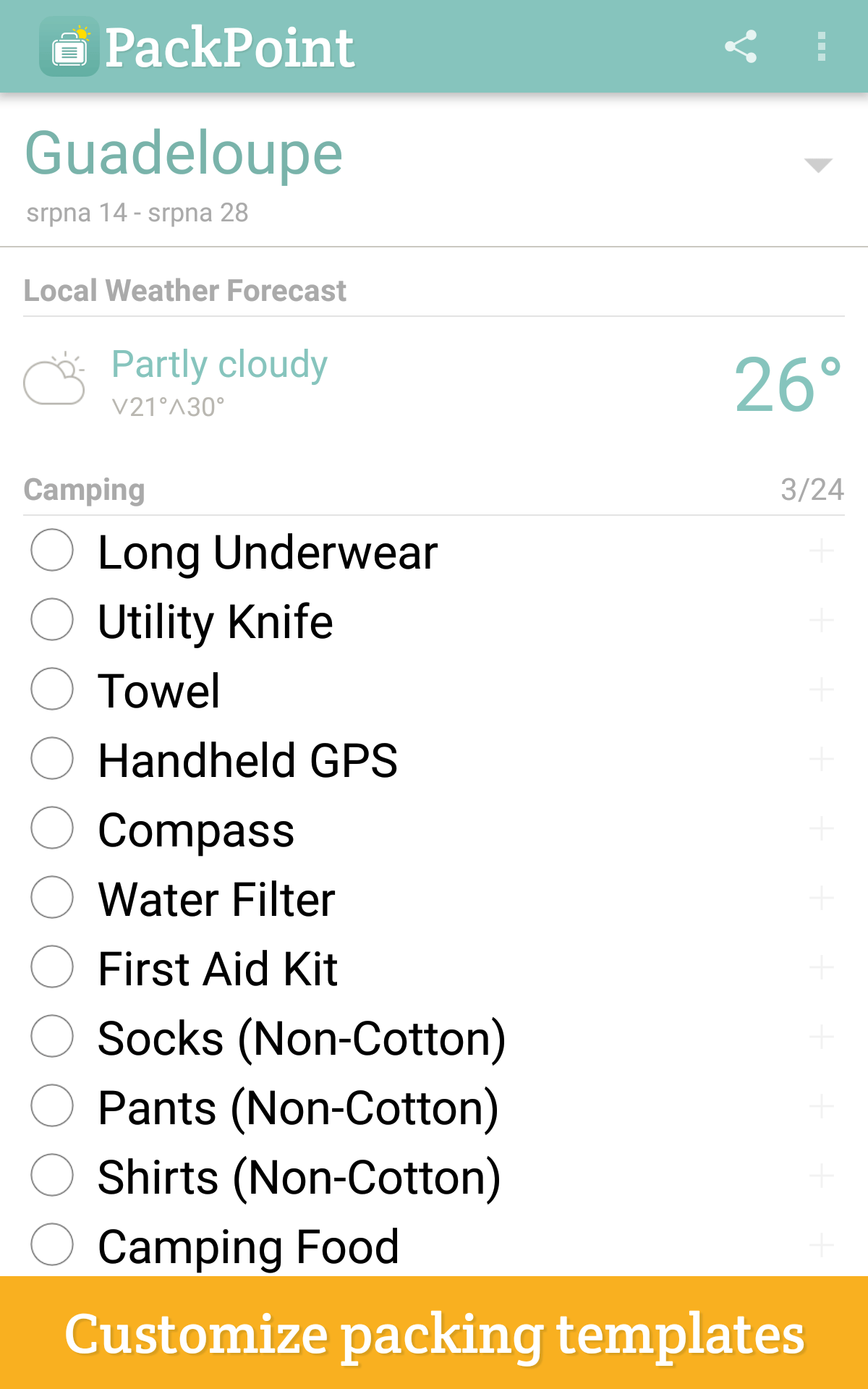This screenshot has height=1389, width=868.
Task: Increase quantity for Socks (Non-Cotton)
Action: coord(821,1037)
